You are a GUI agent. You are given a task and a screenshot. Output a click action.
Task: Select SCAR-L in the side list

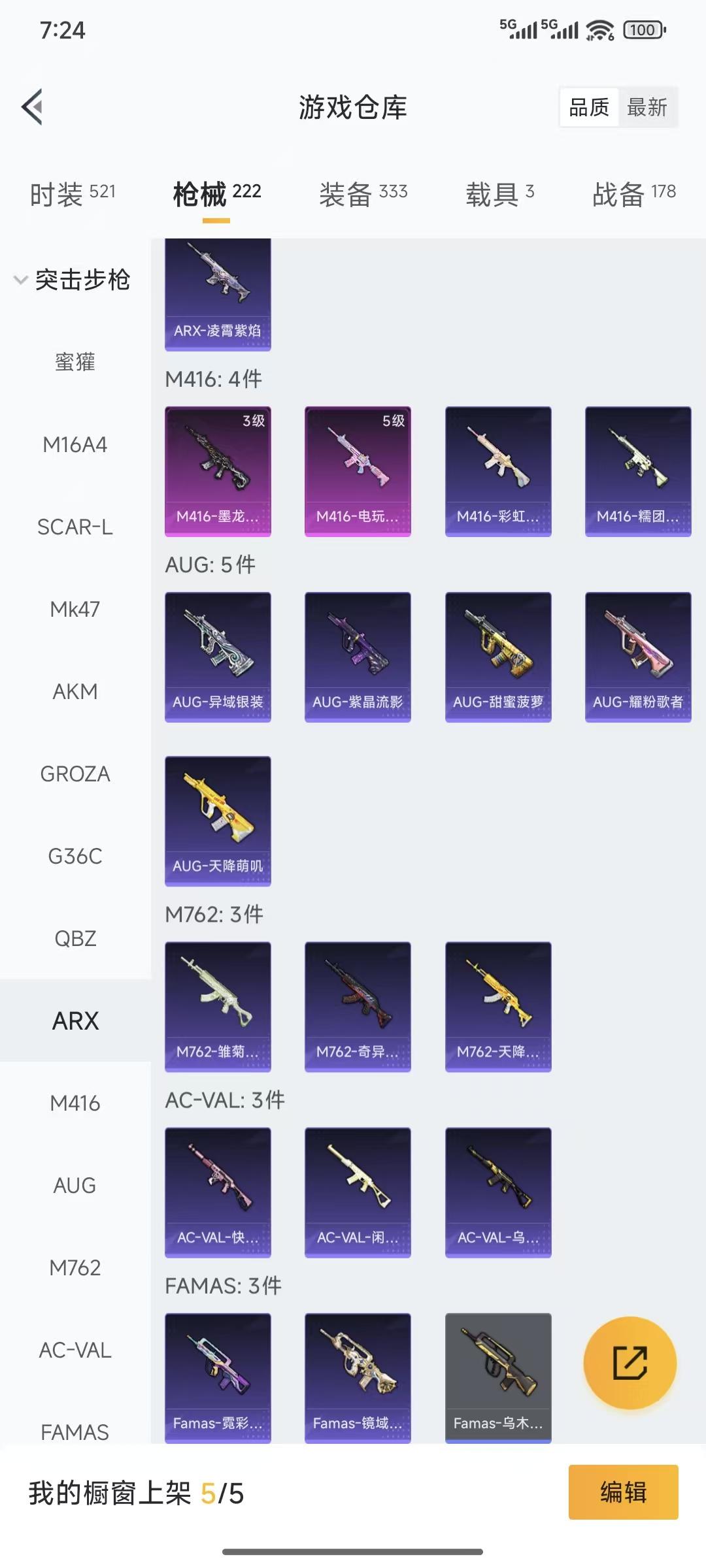[75, 527]
